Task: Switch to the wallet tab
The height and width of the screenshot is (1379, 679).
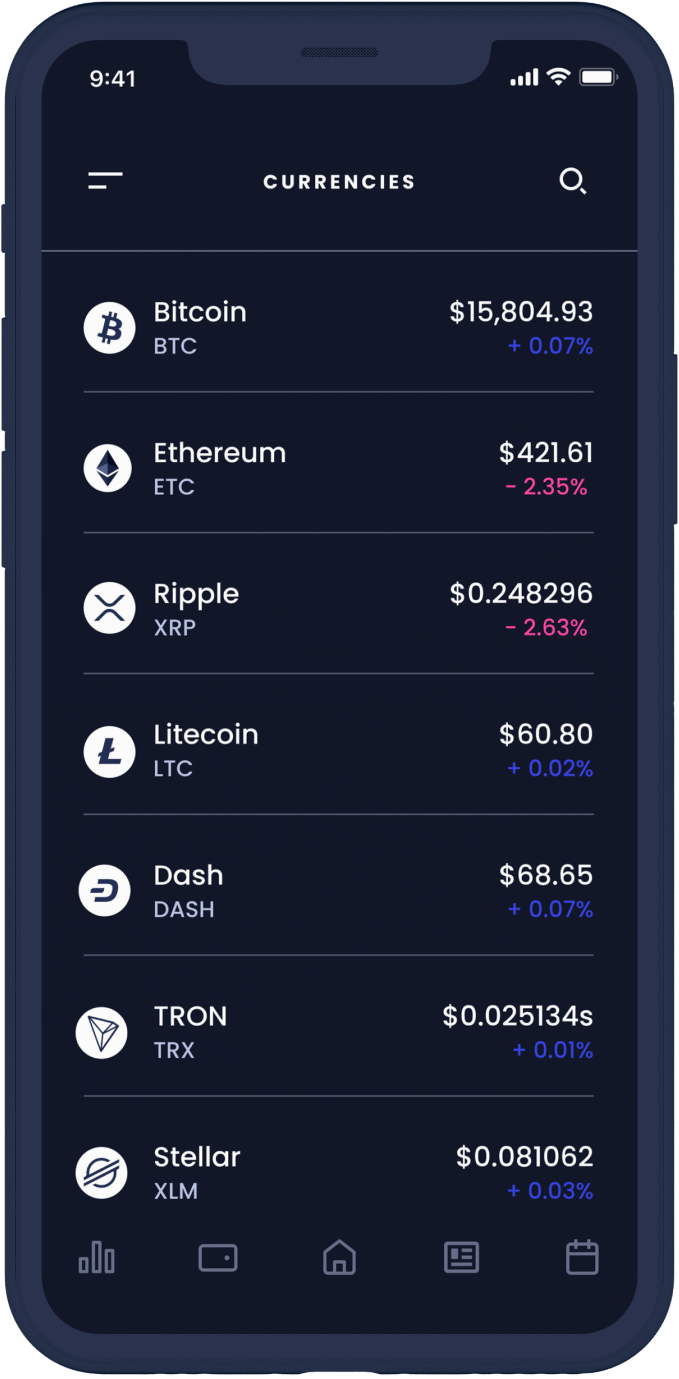Action: [x=218, y=1257]
